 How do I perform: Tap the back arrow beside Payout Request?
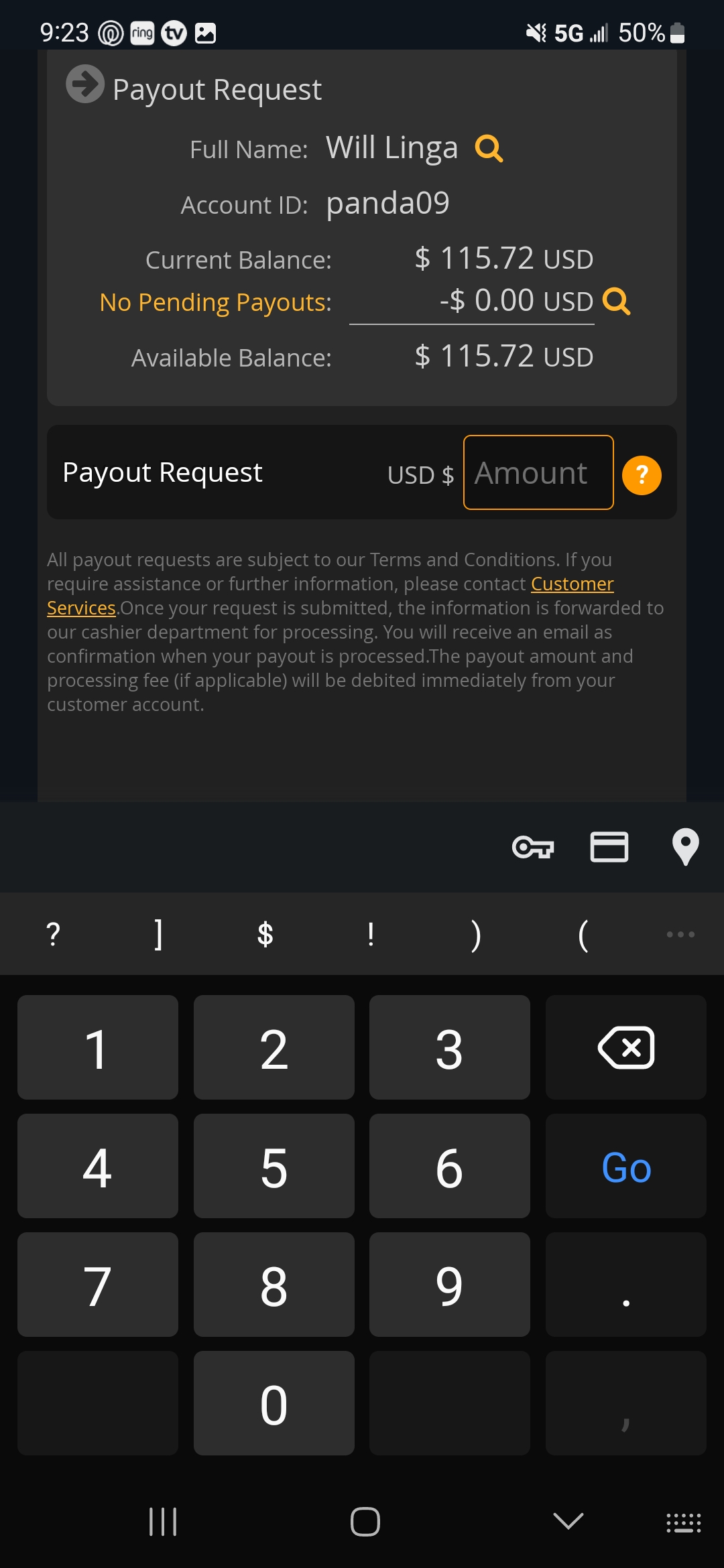[x=84, y=84]
